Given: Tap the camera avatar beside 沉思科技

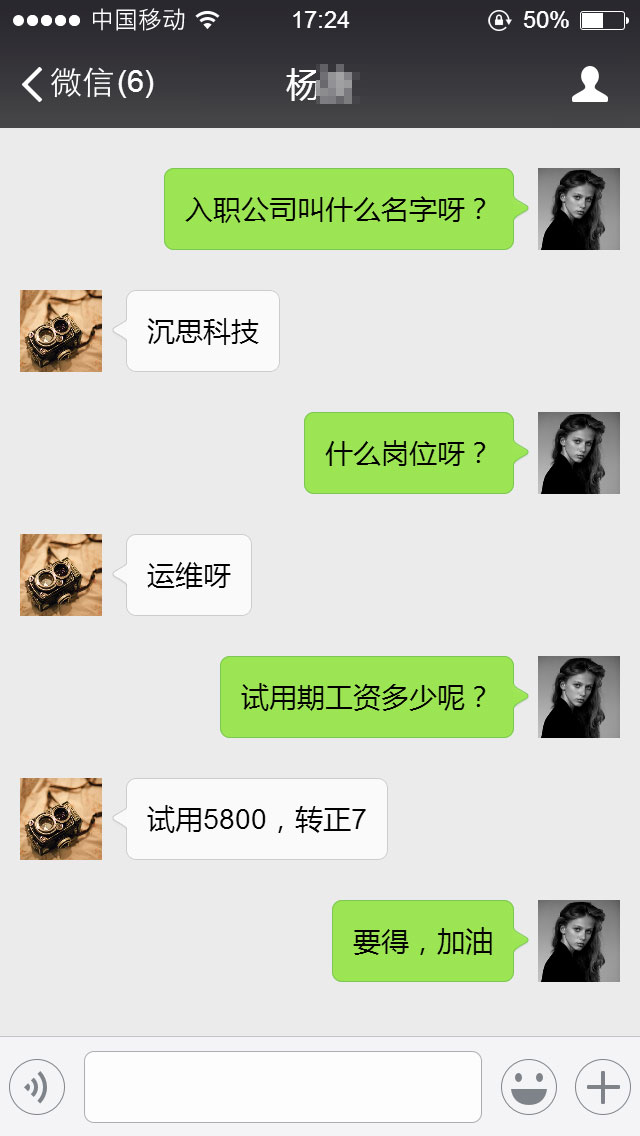Looking at the screenshot, I should (61, 331).
